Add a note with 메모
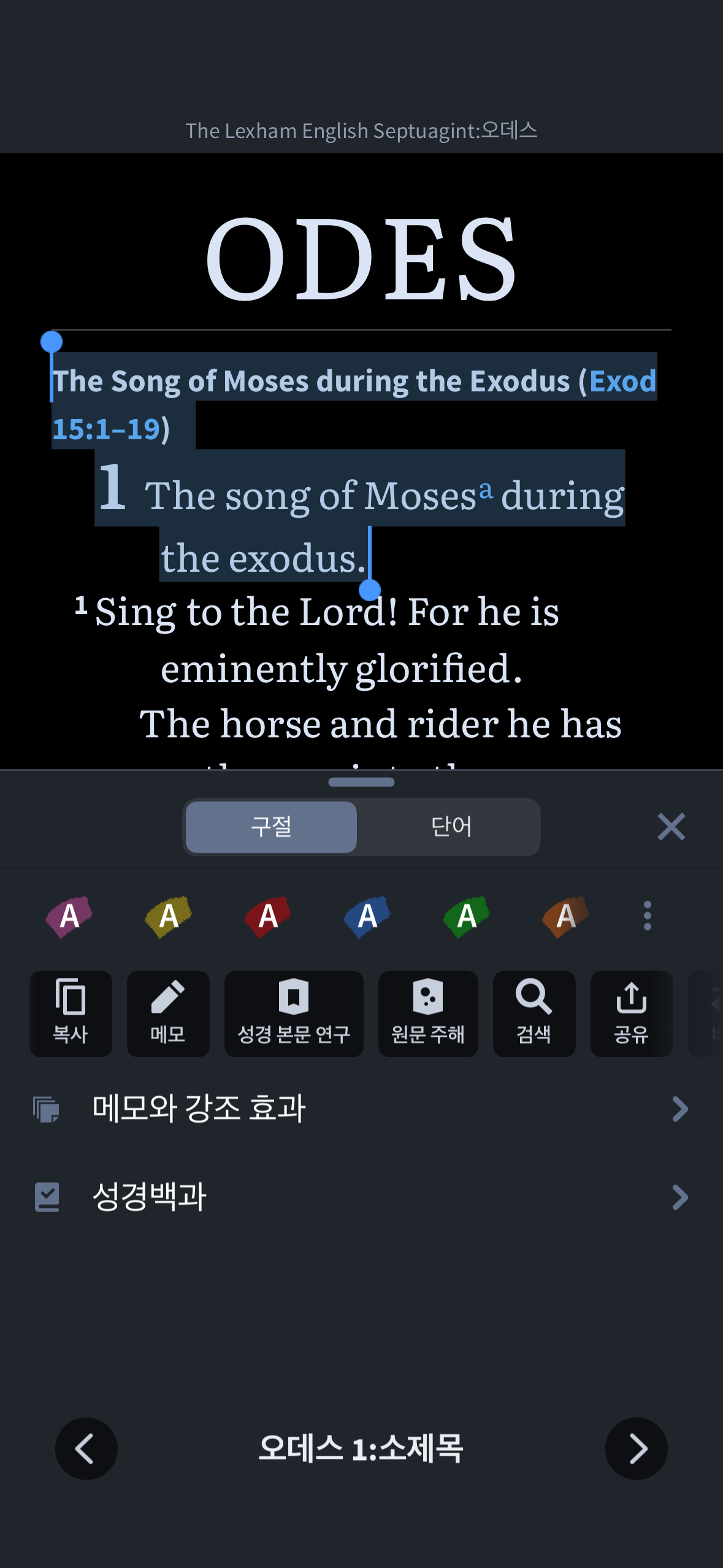Screen dimensions: 723x1568 tap(168, 1013)
